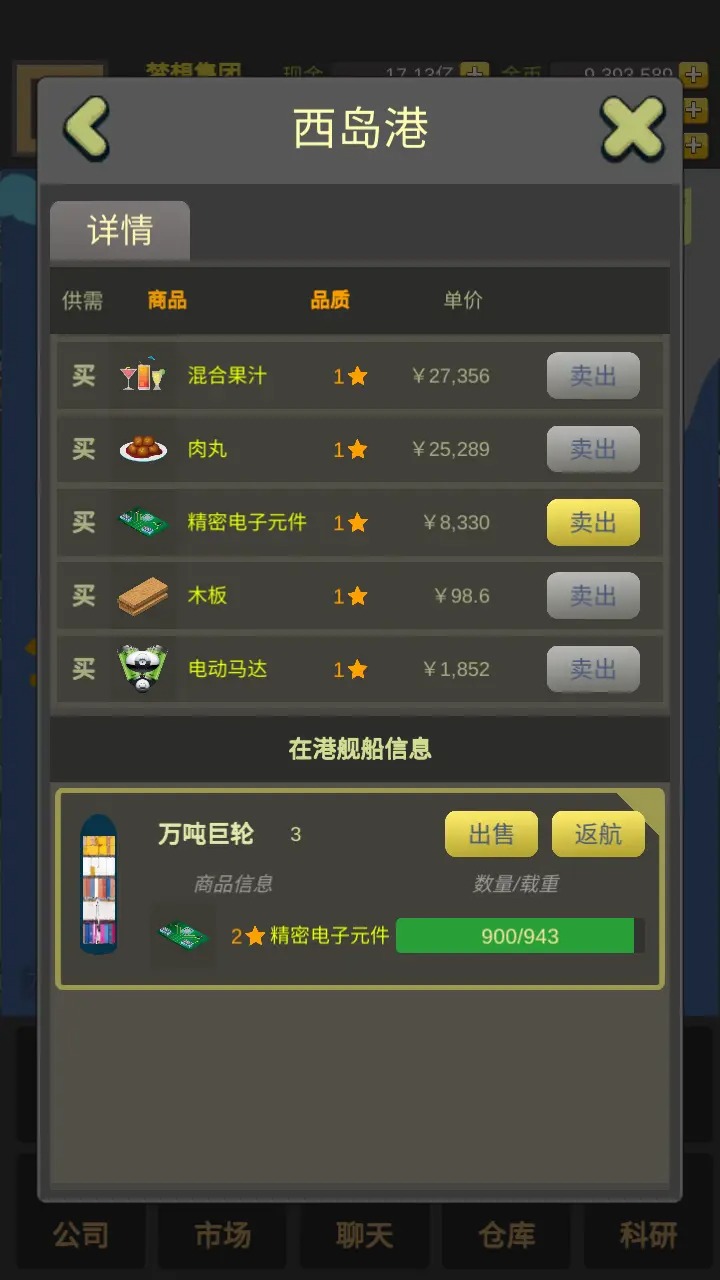This screenshot has height=1280, width=720.
Task: Click the electric motor (电动马达) icon
Action: [142, 668]
